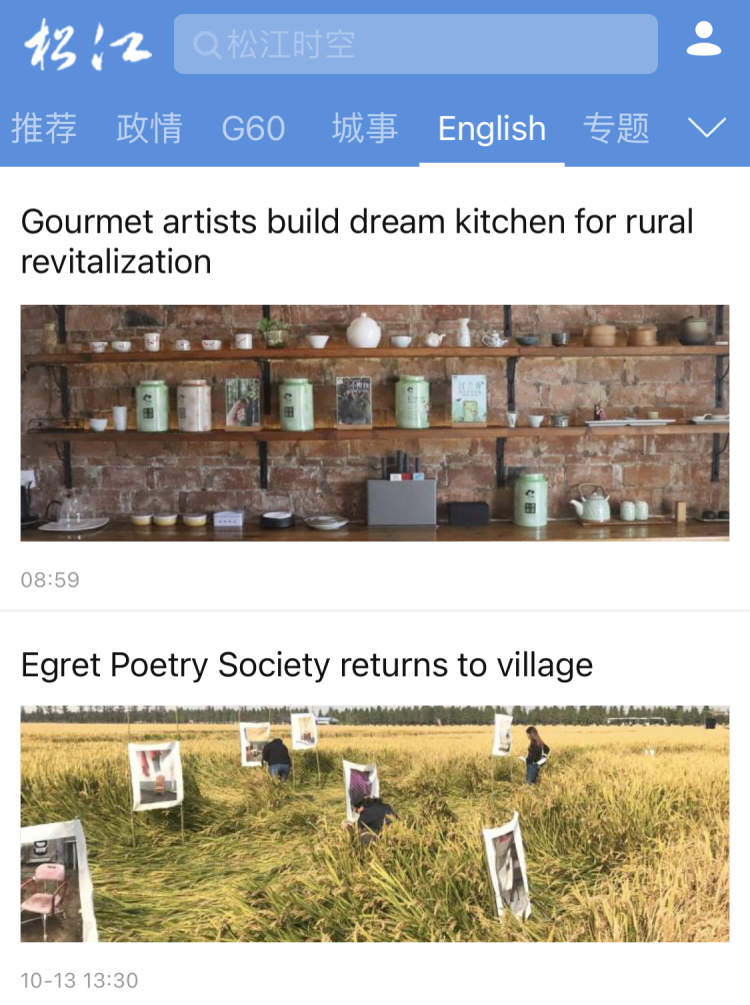Read the Egret Poetry Society article

pyautogui.click(x=307, y=665)
